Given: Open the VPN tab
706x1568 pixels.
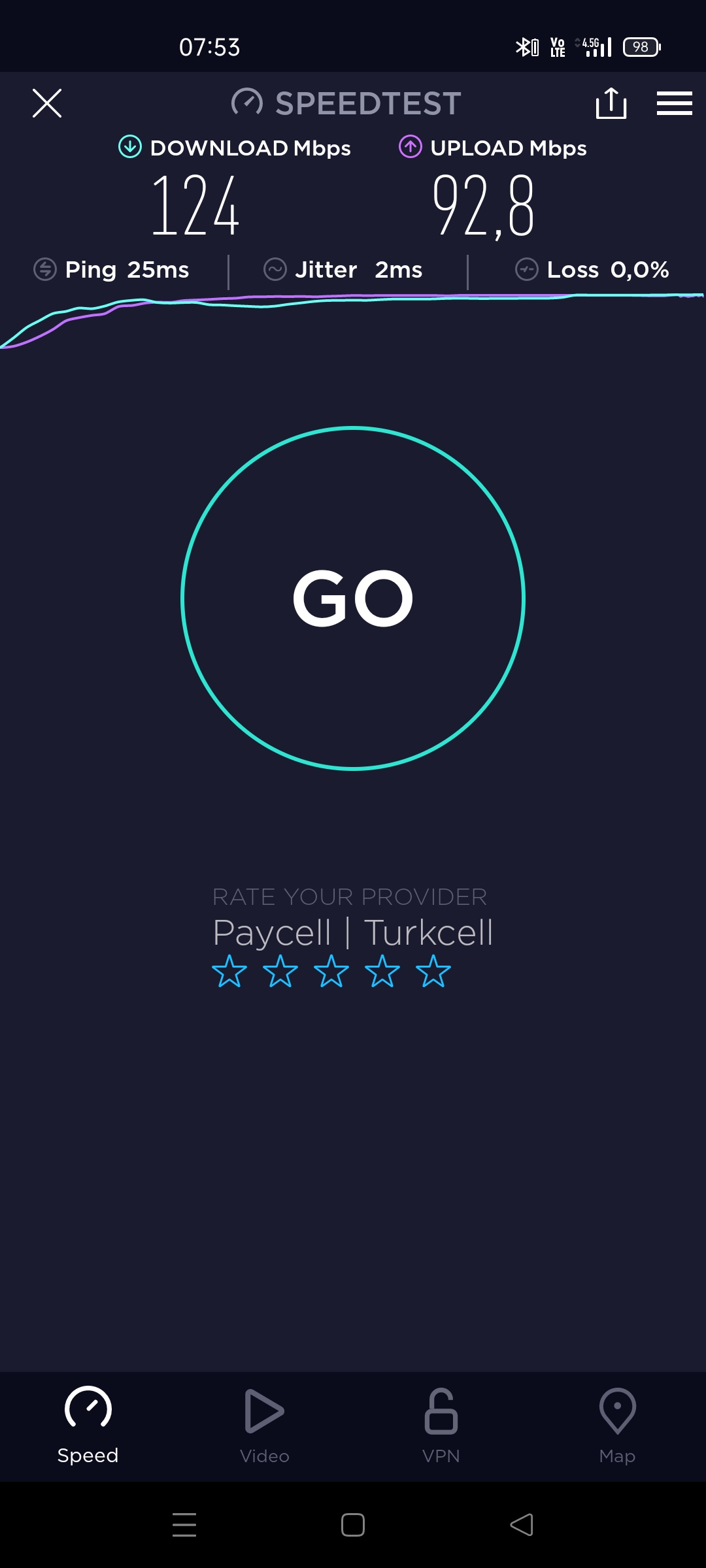Looking at the screenshot, I should tap(441, 1426).
